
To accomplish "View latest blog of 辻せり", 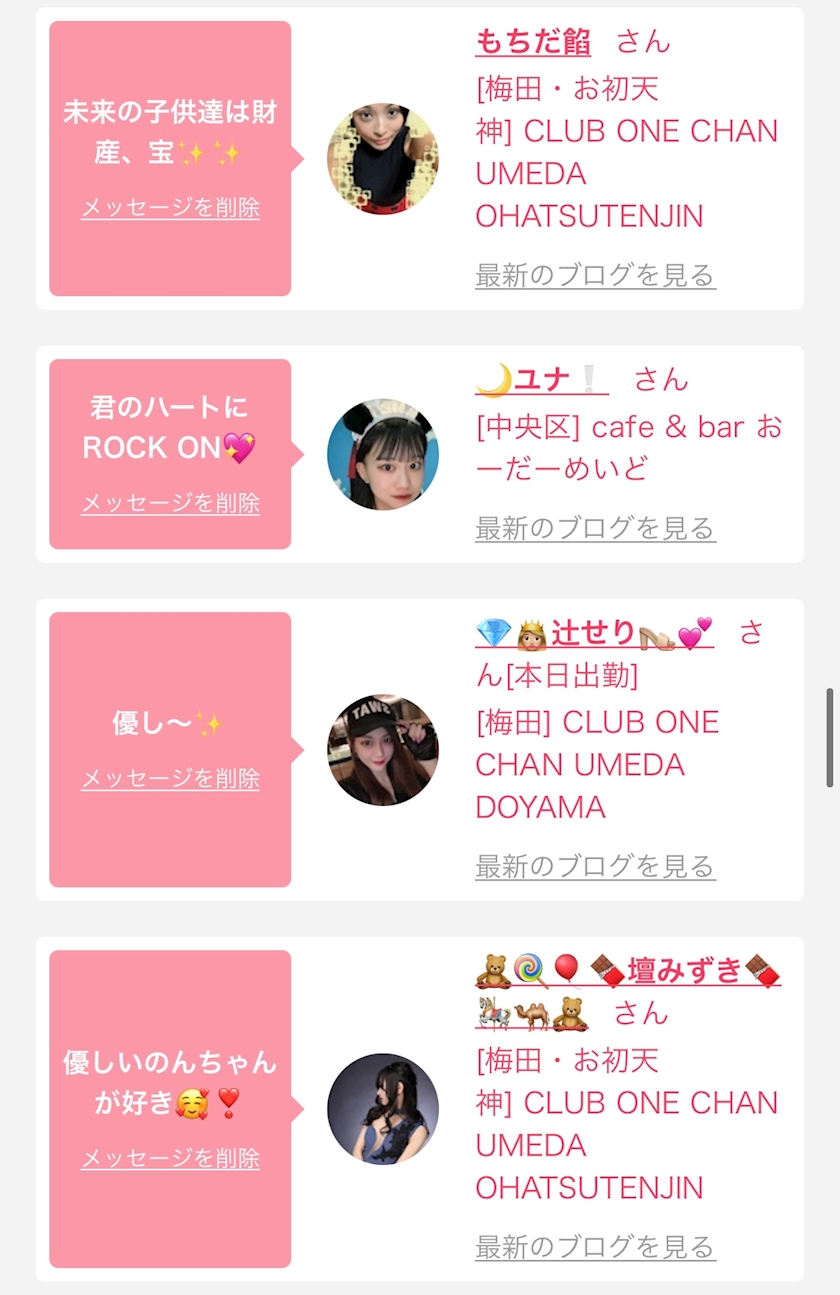I will coord(595,866).
